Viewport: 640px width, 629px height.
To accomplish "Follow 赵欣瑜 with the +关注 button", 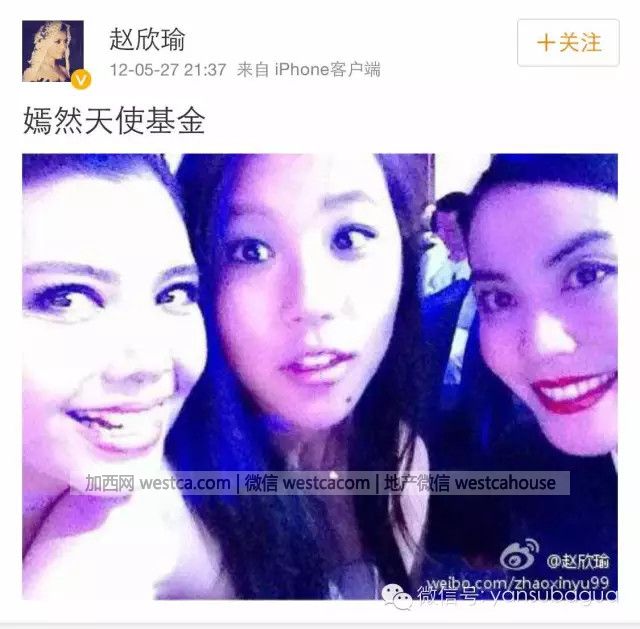I will pos(569,43).
